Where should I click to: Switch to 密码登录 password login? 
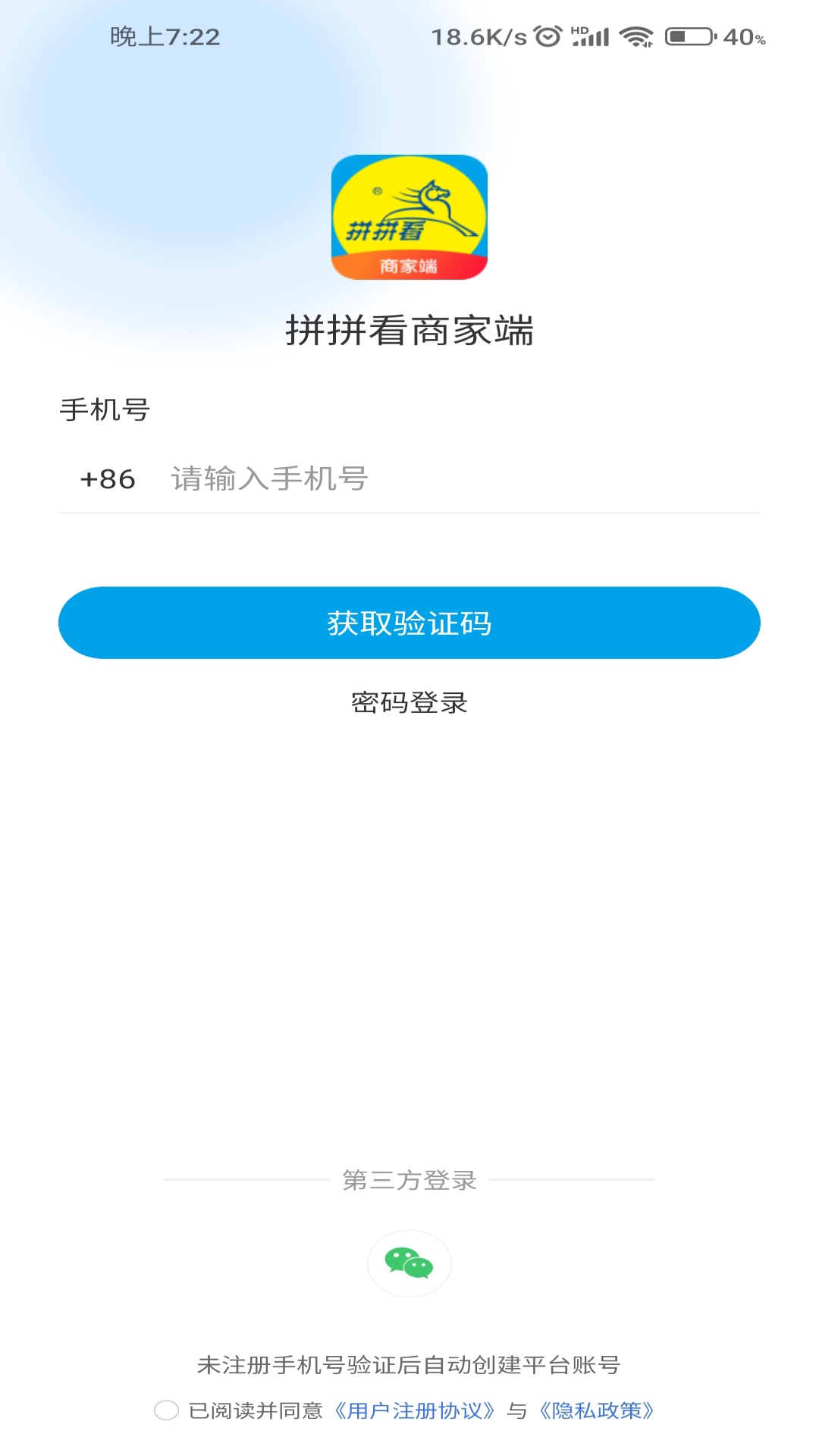pyautogui.click(x=409, y=702)
